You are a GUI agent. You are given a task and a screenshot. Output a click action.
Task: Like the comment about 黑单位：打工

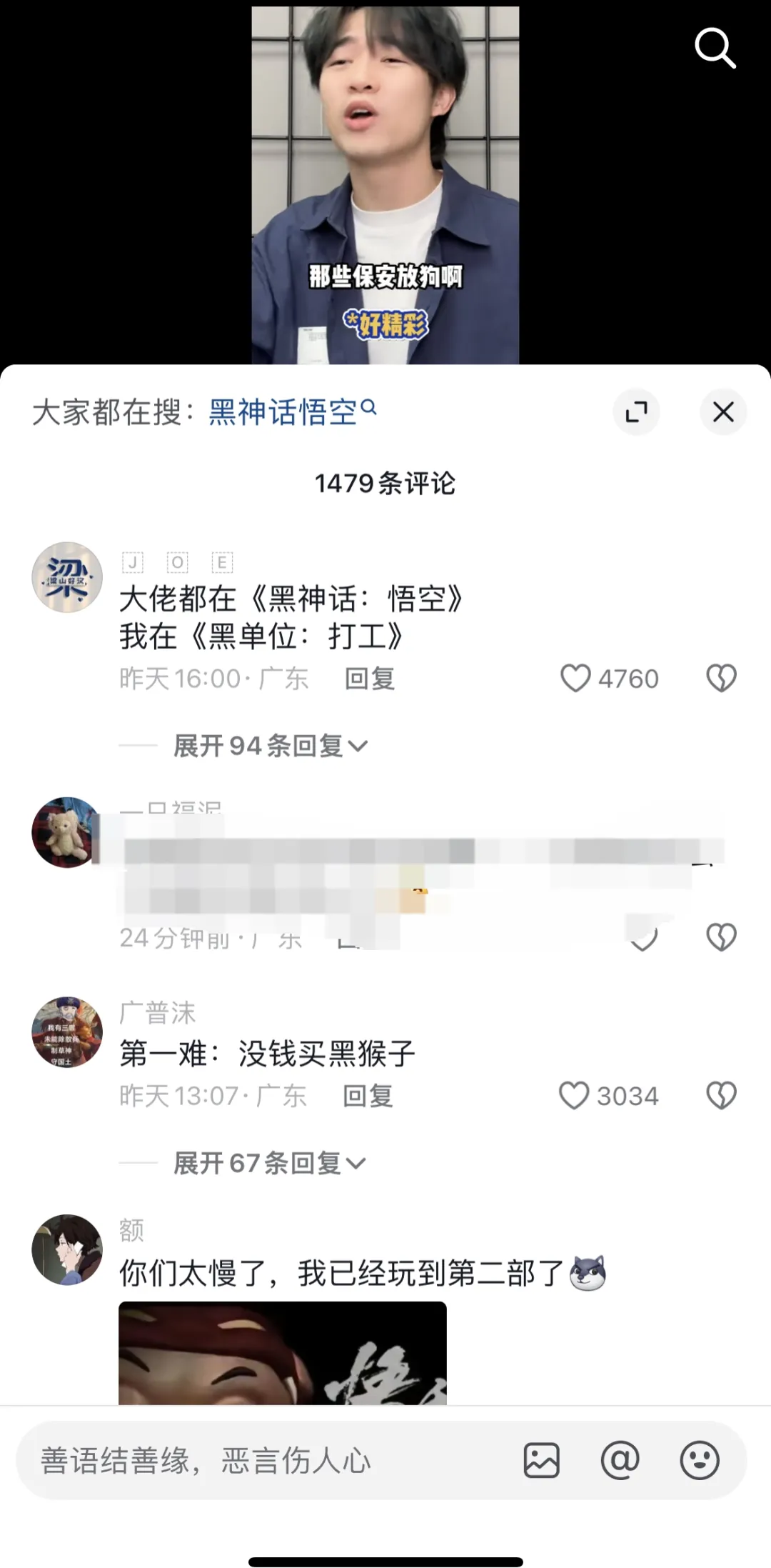[x=575, y=678]
